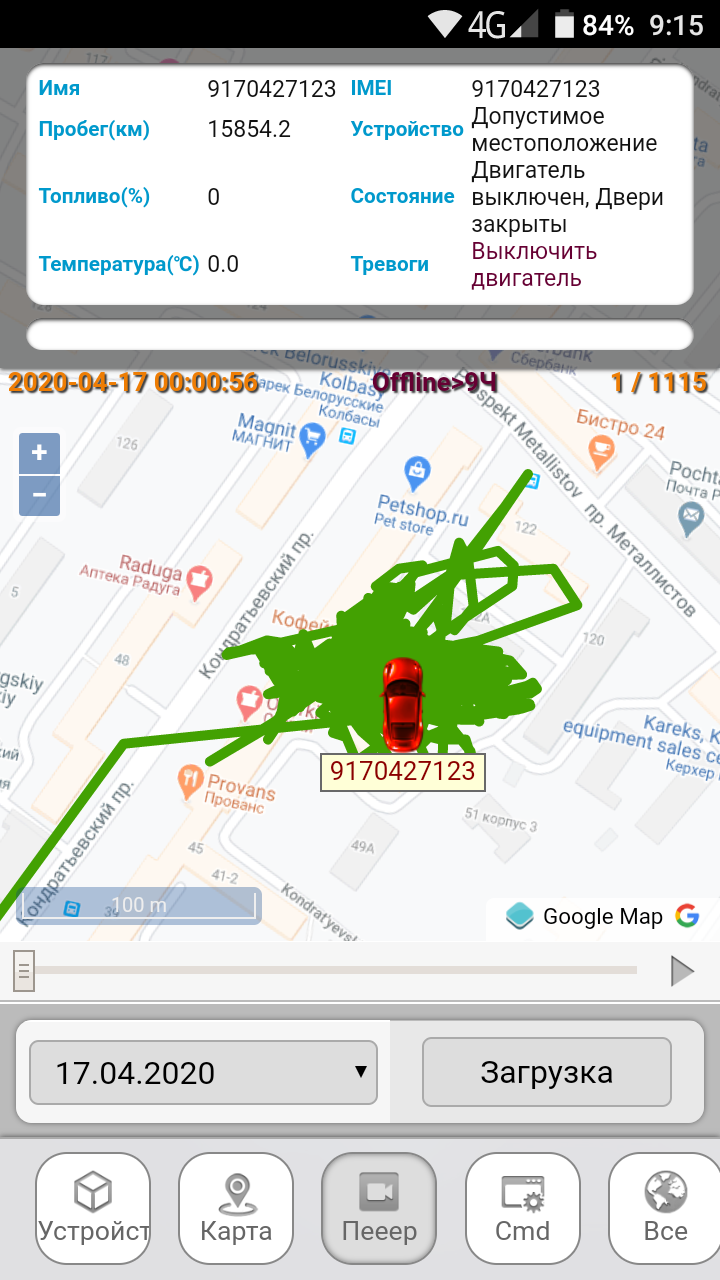Zoom in on the map

[40, 454]
